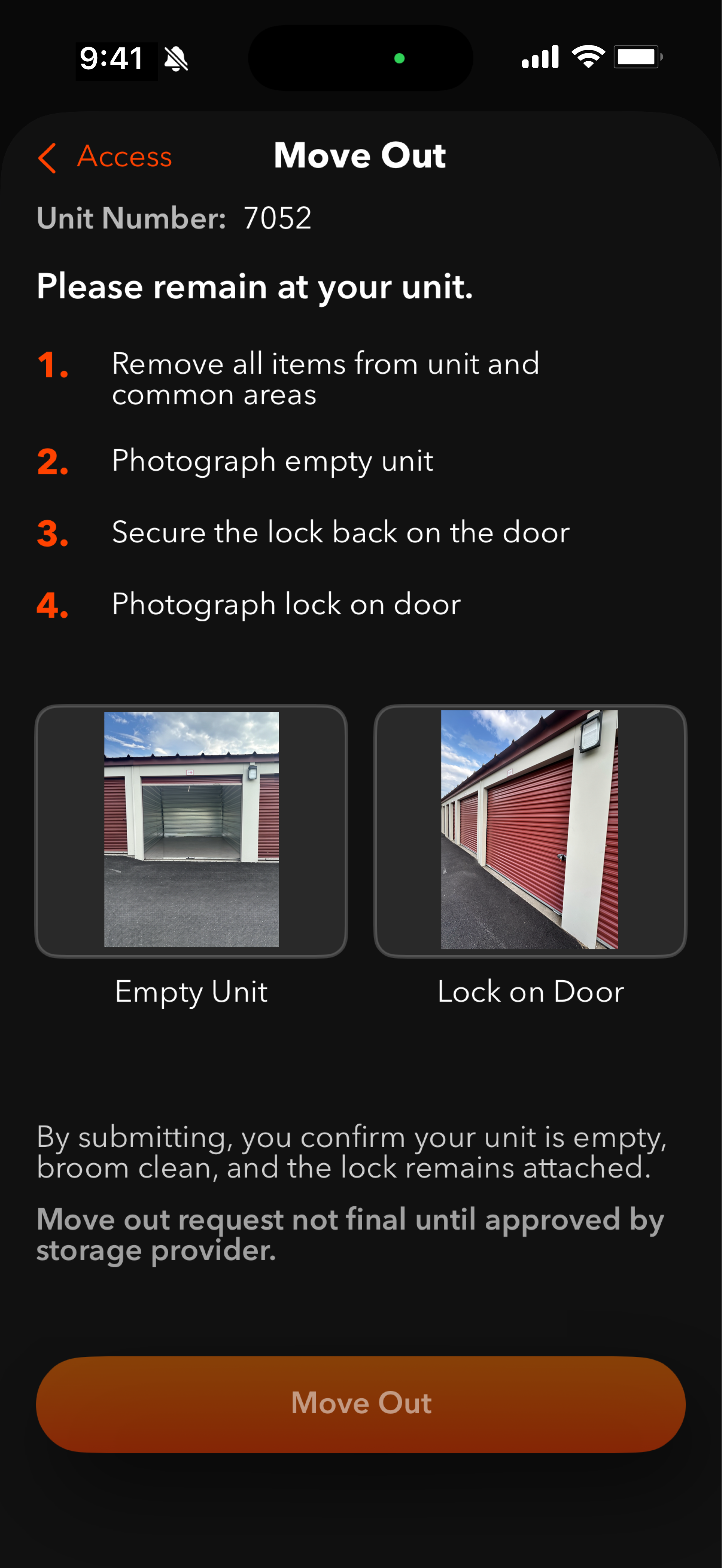The height and width of the screenshot is (1568, 722).
Task: Open the Empty Unit photo tile
Action: coord(191,830)
